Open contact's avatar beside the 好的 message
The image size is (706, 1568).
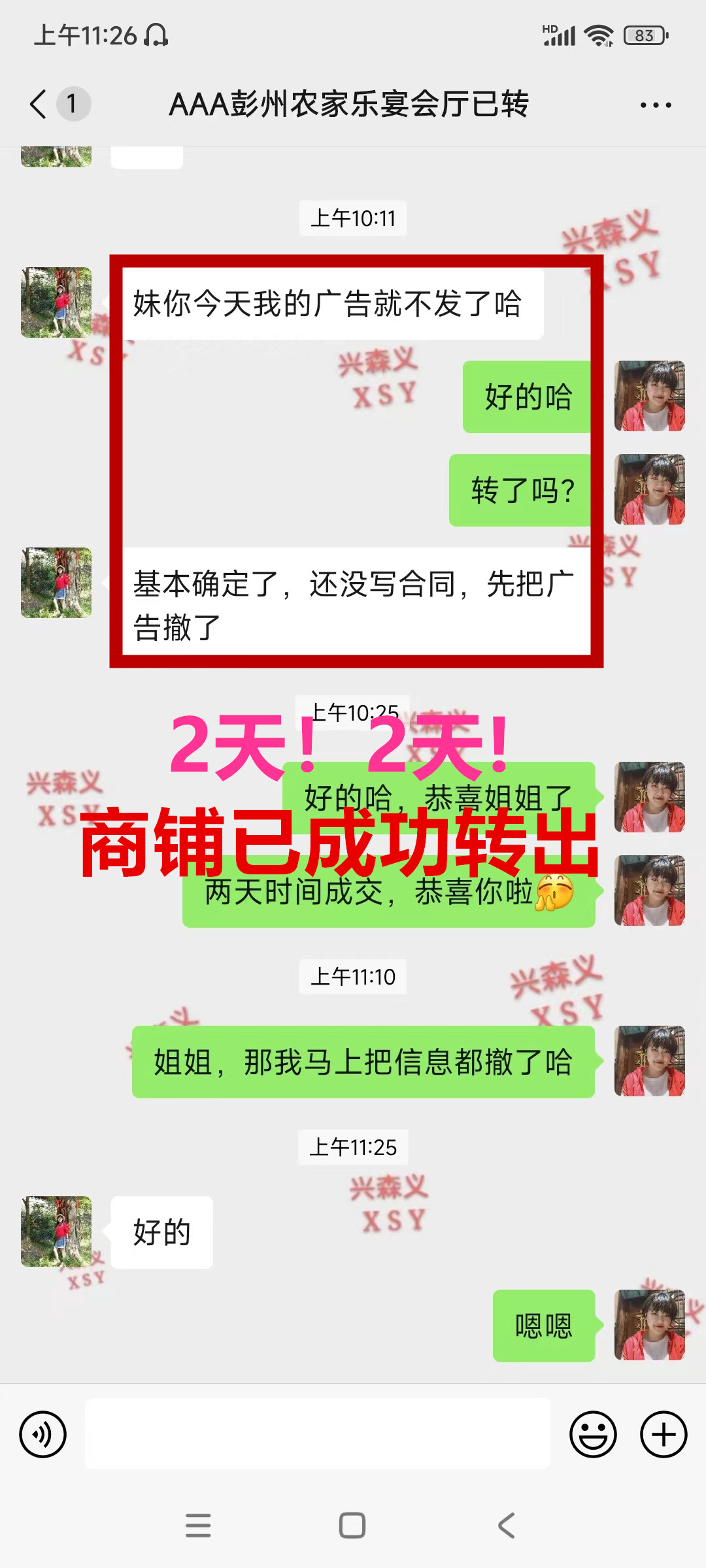tap(56, 1232)
